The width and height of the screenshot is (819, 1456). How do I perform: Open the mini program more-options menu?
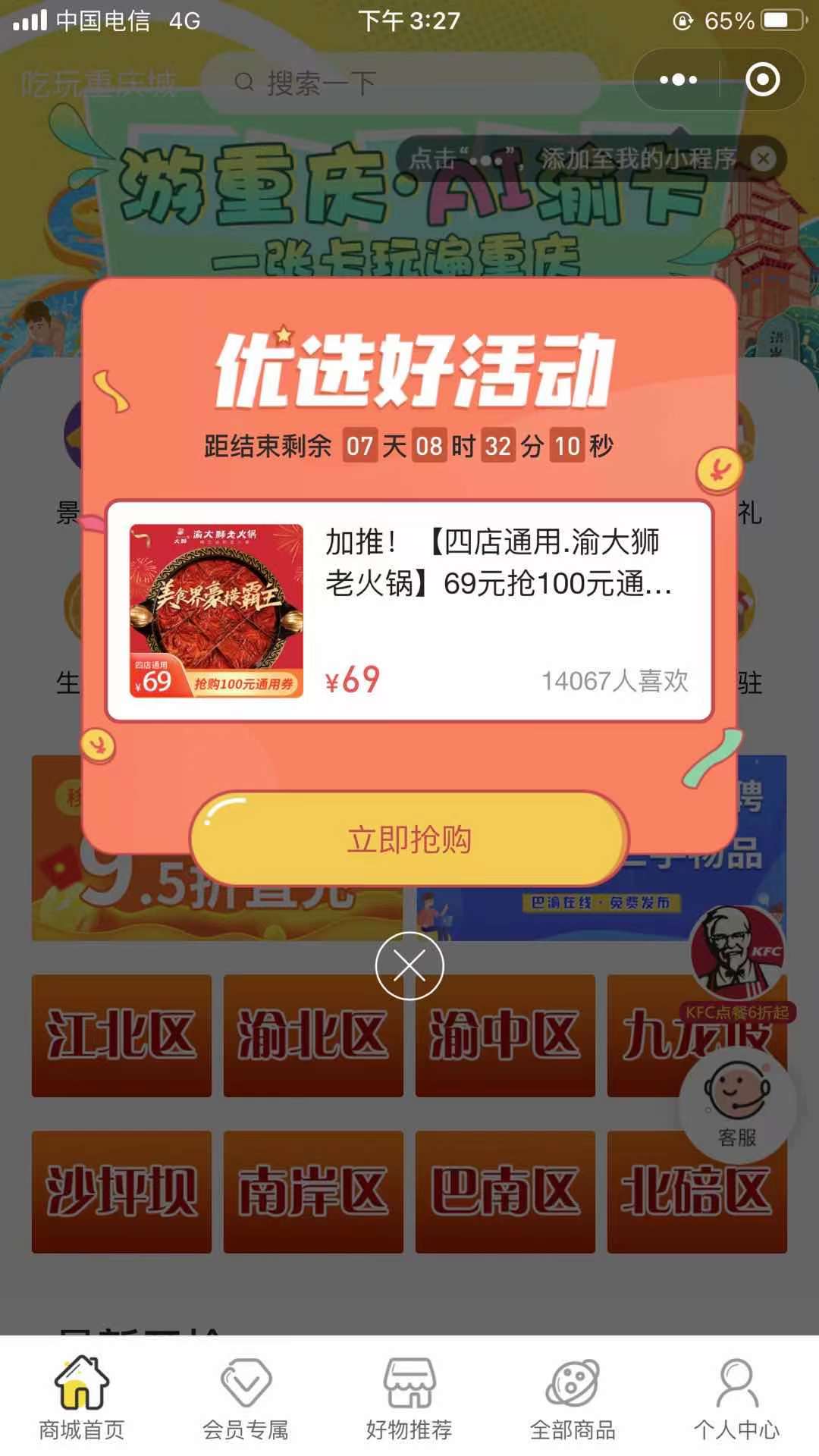click(677, 80)
